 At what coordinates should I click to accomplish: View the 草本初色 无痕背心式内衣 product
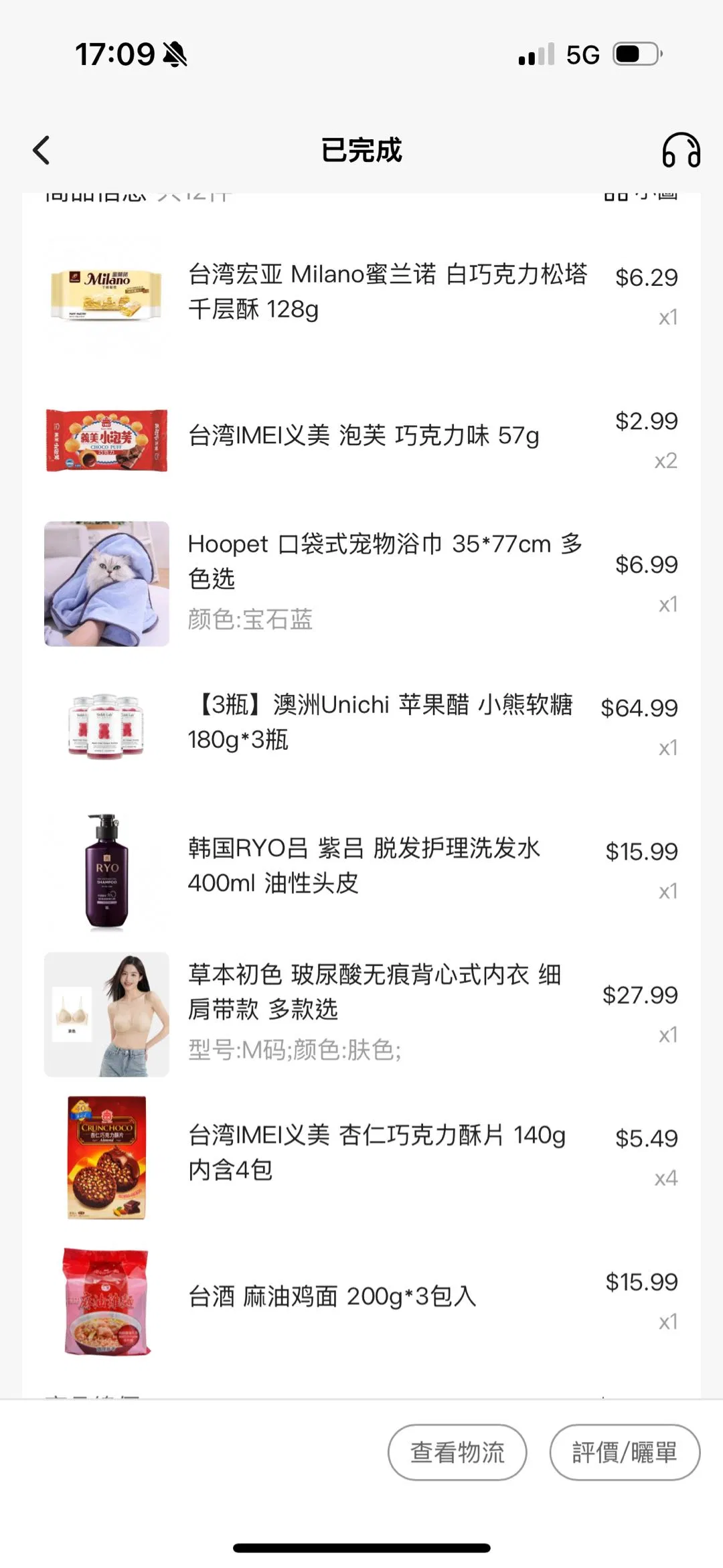(x=374, y=992)
